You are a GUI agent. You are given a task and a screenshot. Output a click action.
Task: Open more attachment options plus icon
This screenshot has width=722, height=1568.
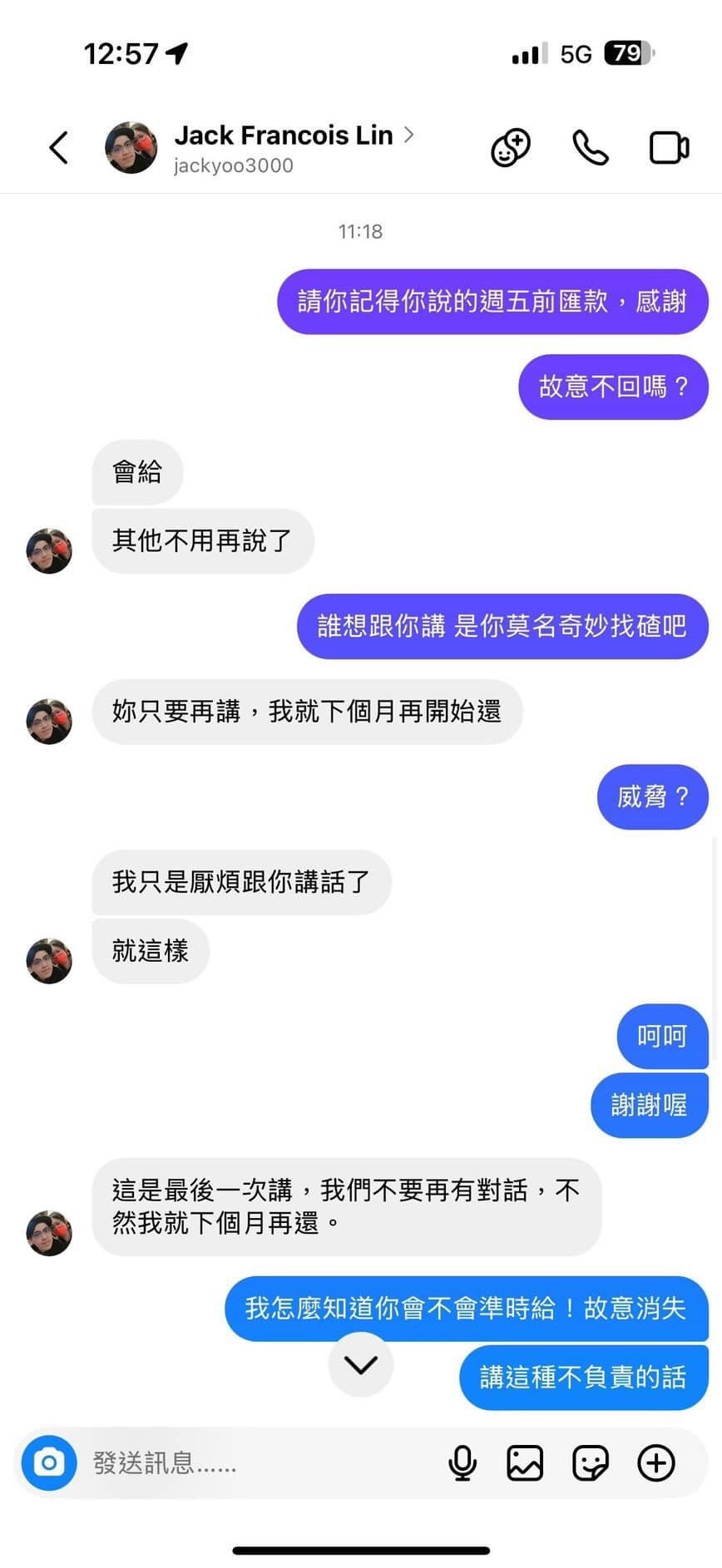pos(656,1462)
